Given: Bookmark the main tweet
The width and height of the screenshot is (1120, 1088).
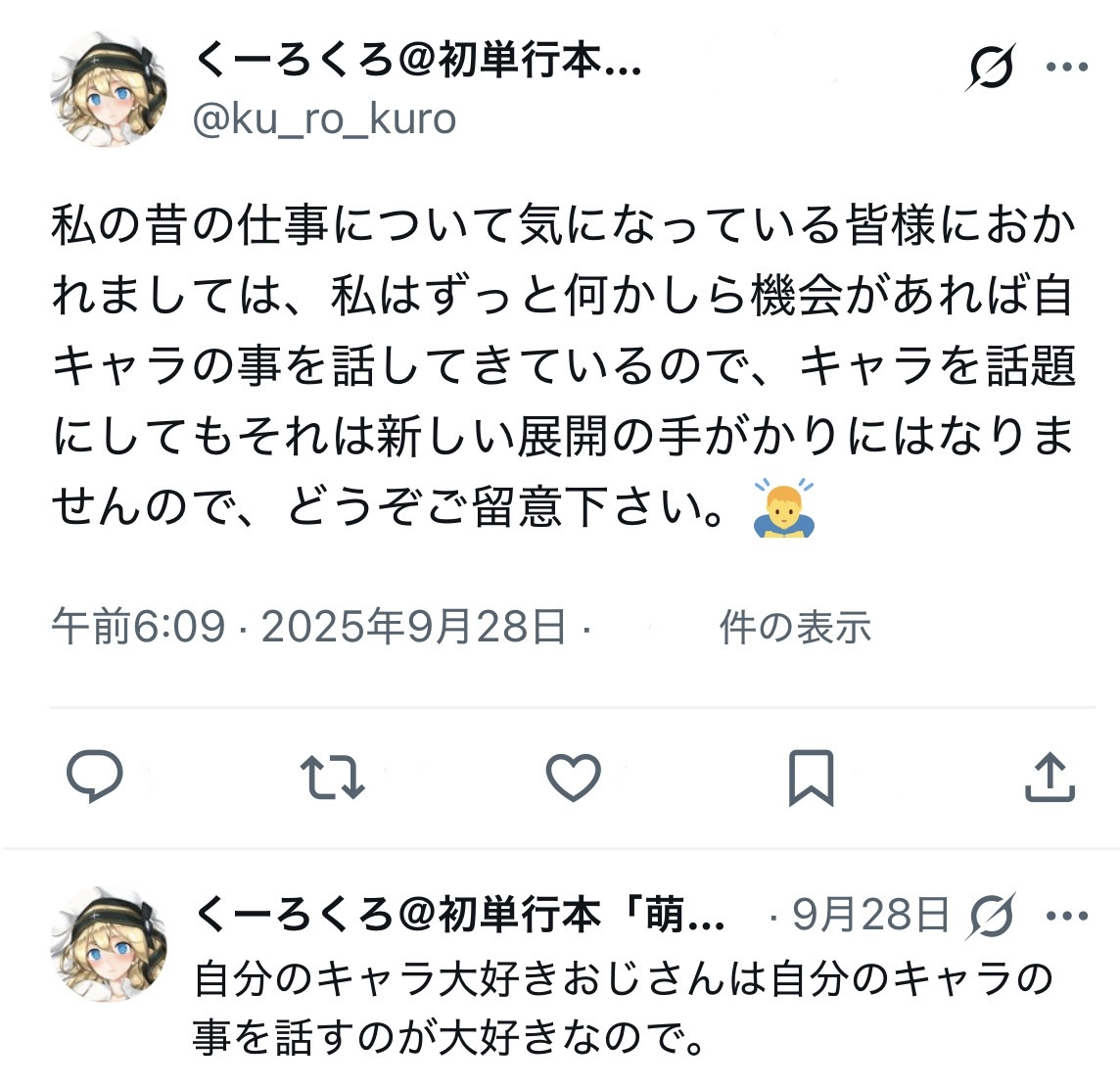Looking at the screenshot, I should coord(811,778).
